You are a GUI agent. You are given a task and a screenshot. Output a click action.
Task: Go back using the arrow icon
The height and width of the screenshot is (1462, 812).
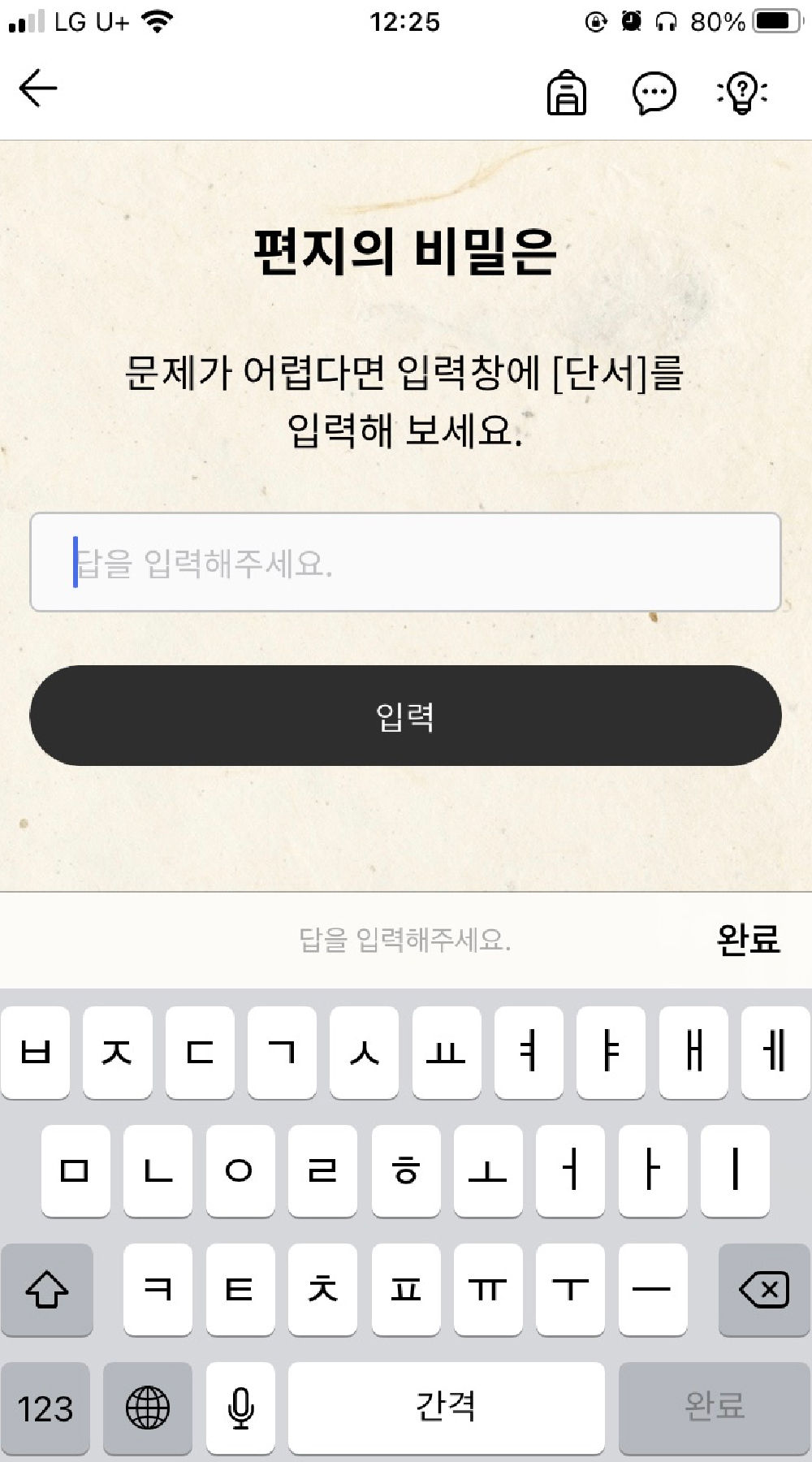pos(38,88)
